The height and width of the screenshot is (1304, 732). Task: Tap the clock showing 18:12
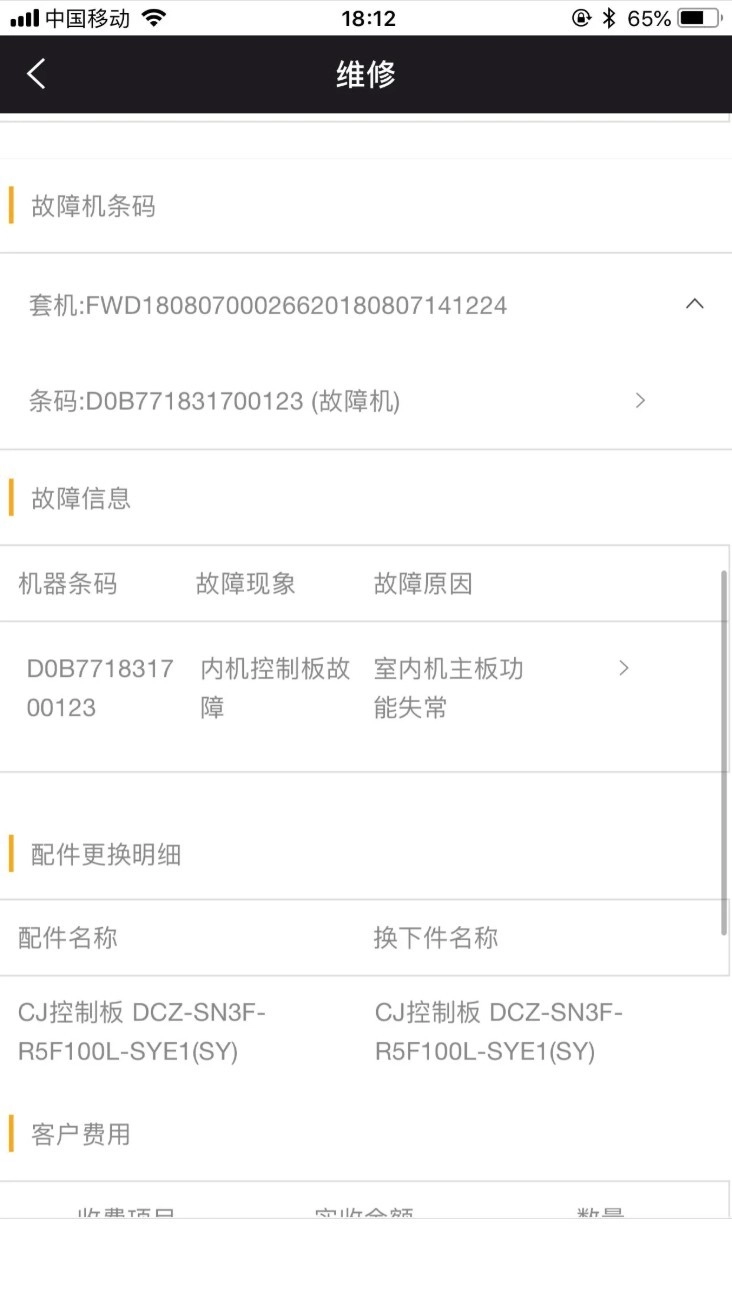click(366, 16)
